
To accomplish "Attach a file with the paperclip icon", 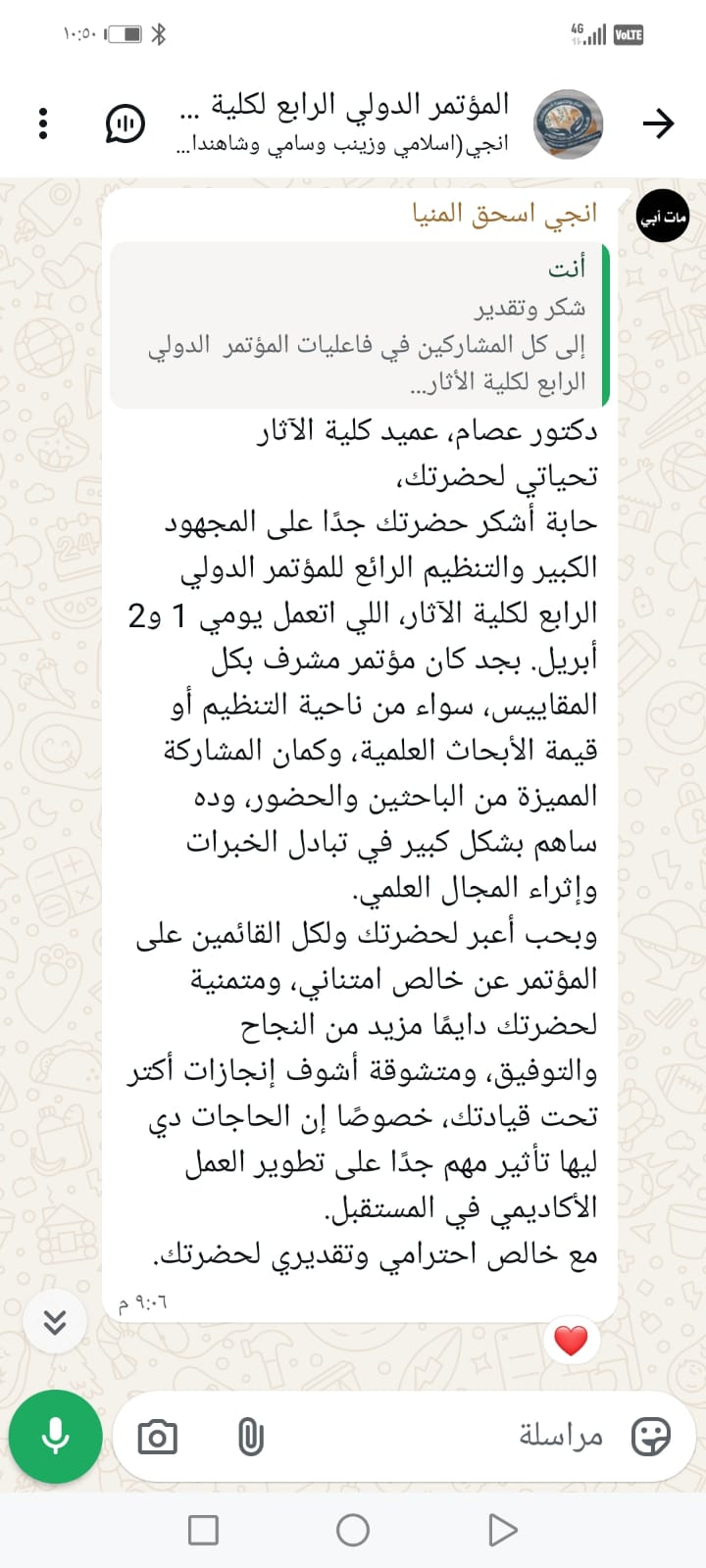I will pos(251,1437).
